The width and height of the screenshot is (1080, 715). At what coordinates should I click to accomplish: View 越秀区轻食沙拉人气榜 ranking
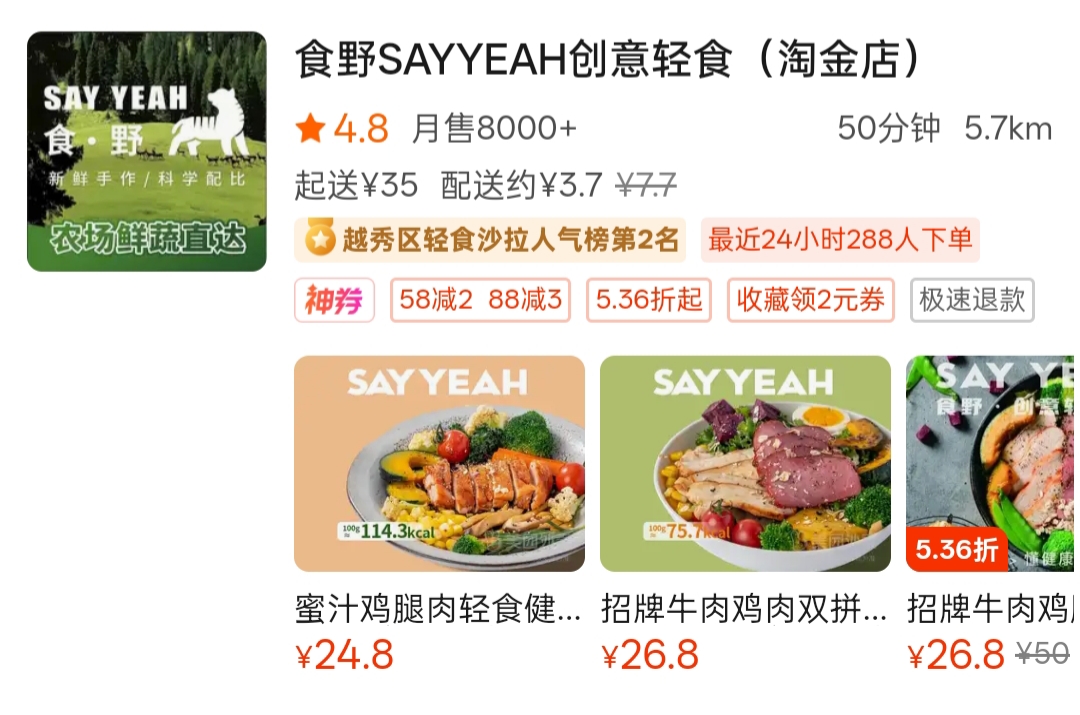click(492, 240)
